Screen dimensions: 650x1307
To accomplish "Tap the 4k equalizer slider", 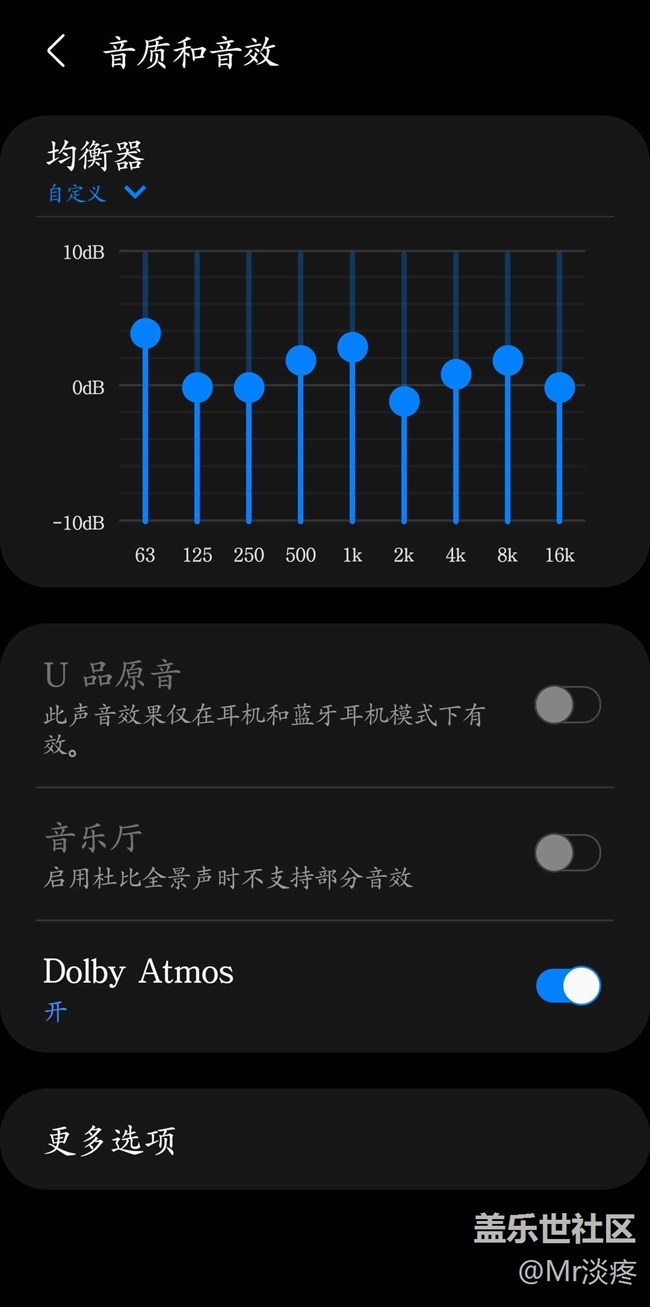I will click(456, 374).
